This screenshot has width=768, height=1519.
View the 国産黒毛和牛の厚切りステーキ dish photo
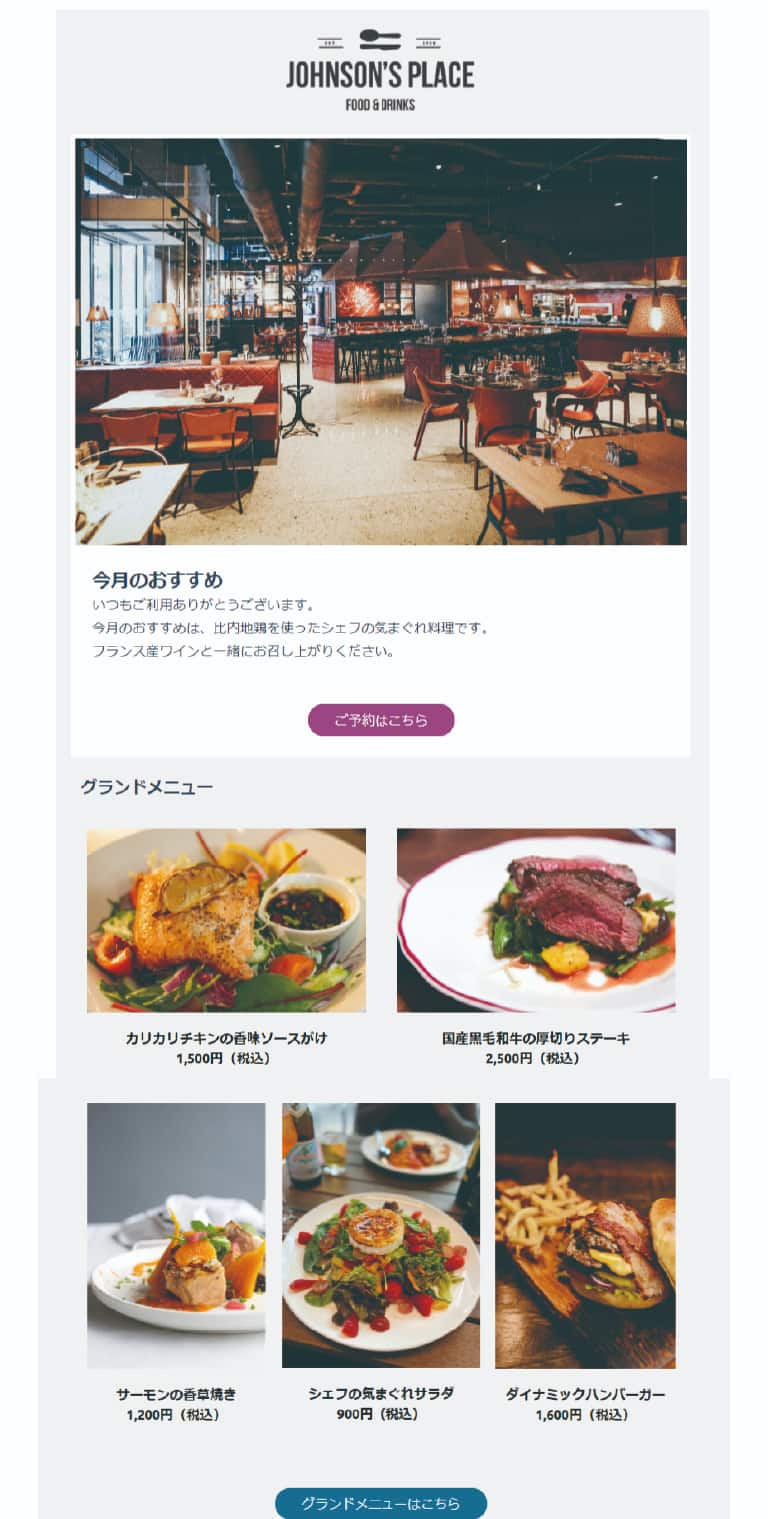click(536, 920)
